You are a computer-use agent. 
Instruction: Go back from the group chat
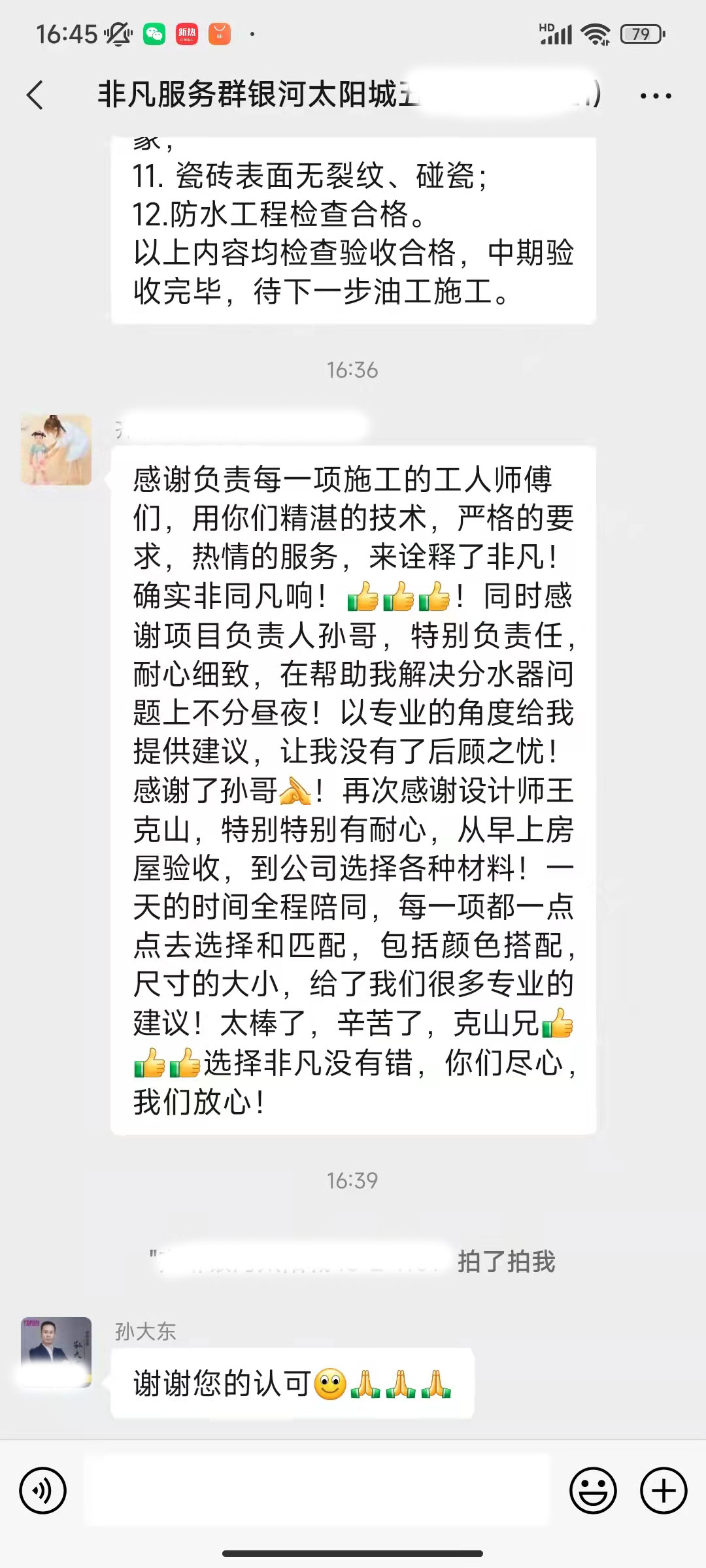pyautogui.click(x=35, y=95)
